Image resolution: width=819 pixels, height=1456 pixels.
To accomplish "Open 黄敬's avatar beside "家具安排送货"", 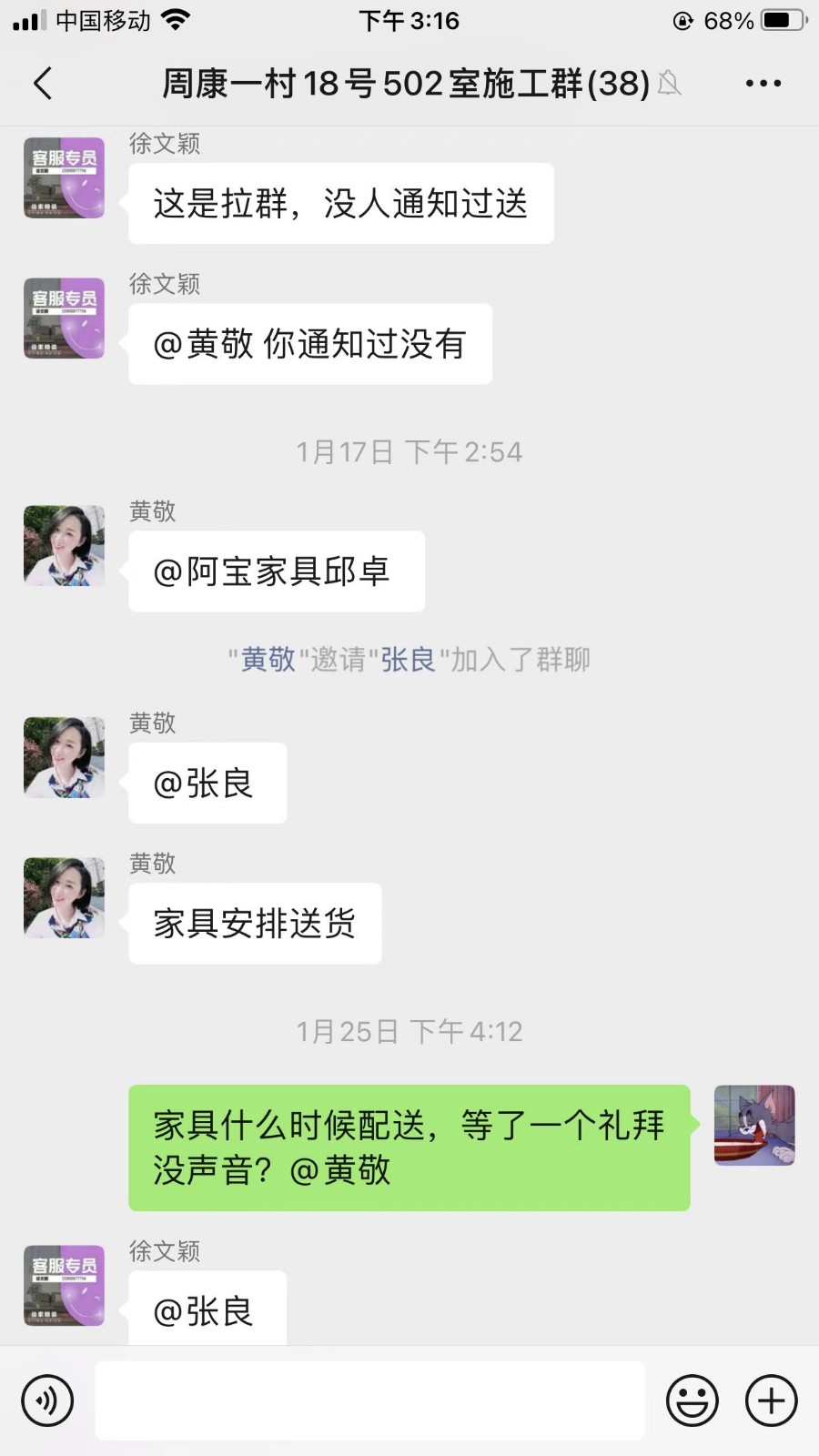I will (64, 898).
